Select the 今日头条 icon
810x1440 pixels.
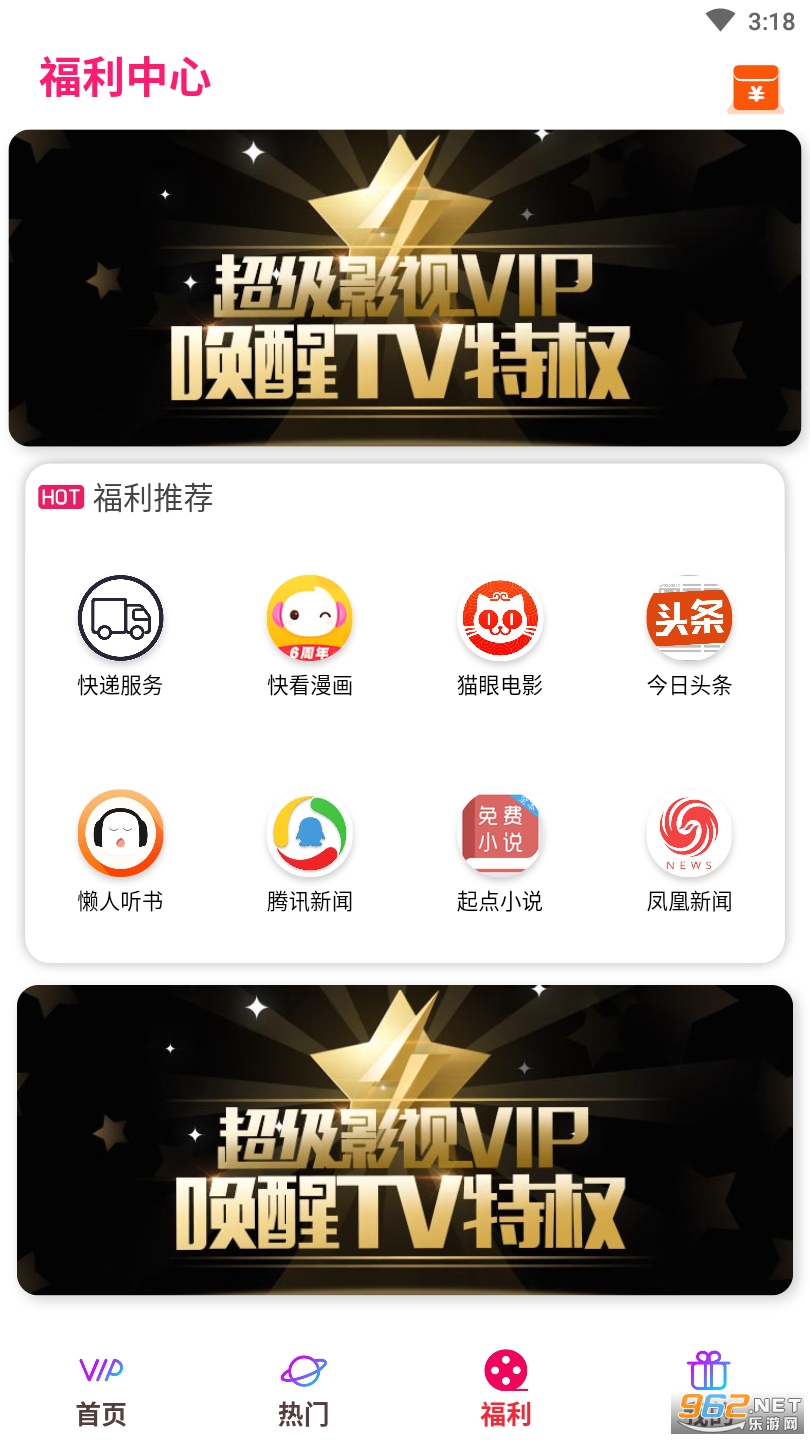coord(689,618)
